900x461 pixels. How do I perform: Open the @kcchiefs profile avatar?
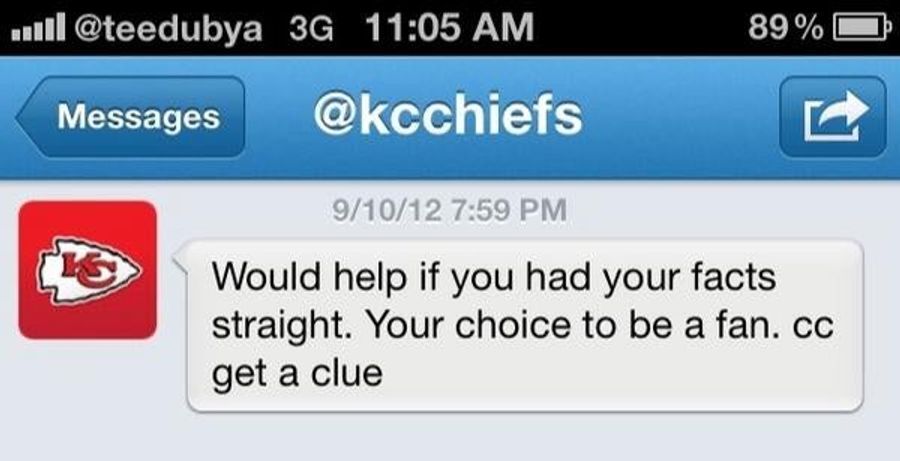(x=88, y=270)
